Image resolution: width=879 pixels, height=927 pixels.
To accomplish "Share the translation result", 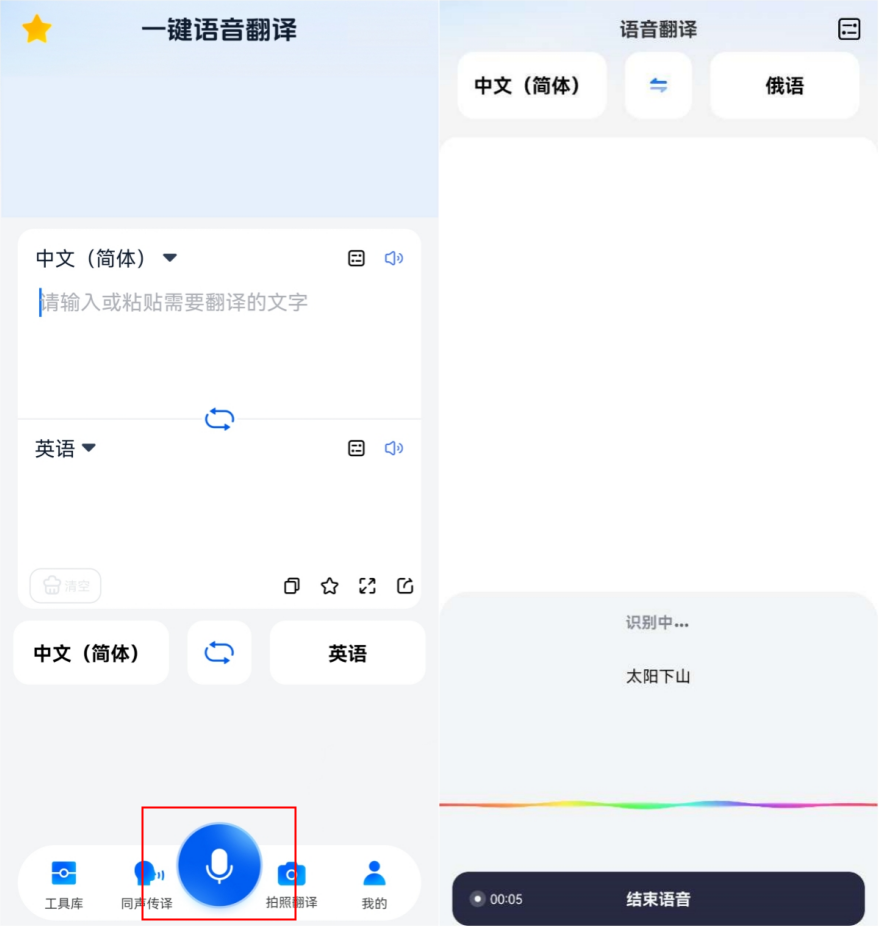I will (x=405, y=586).
